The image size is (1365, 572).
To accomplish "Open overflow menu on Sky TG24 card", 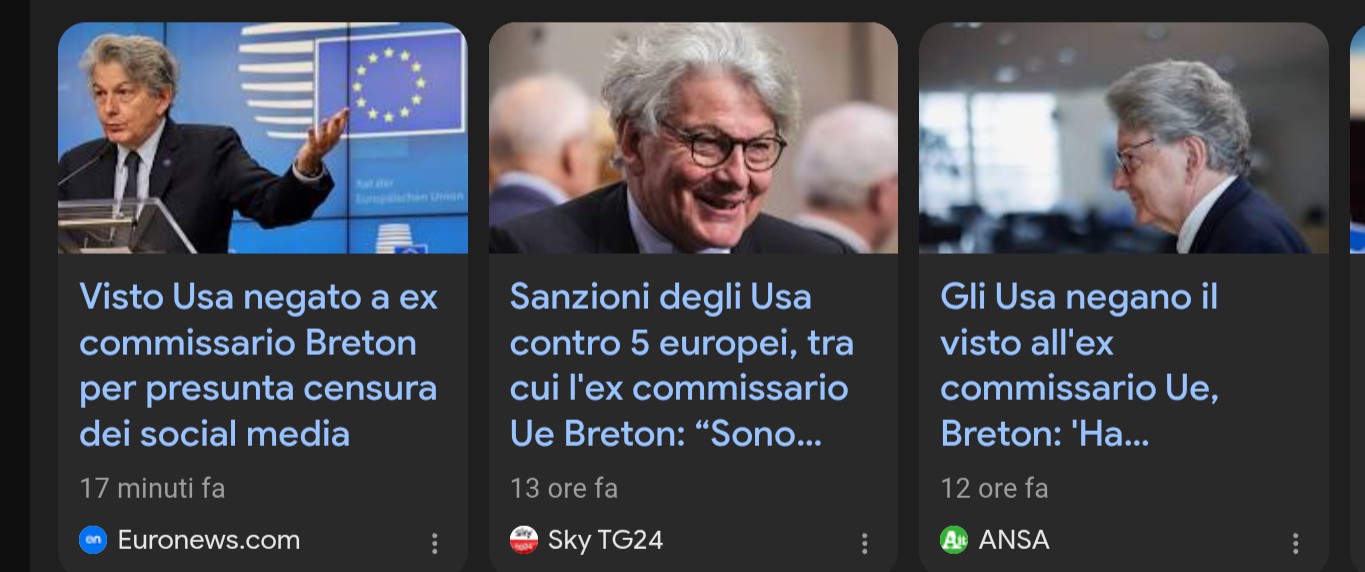I will coord(864,543).
